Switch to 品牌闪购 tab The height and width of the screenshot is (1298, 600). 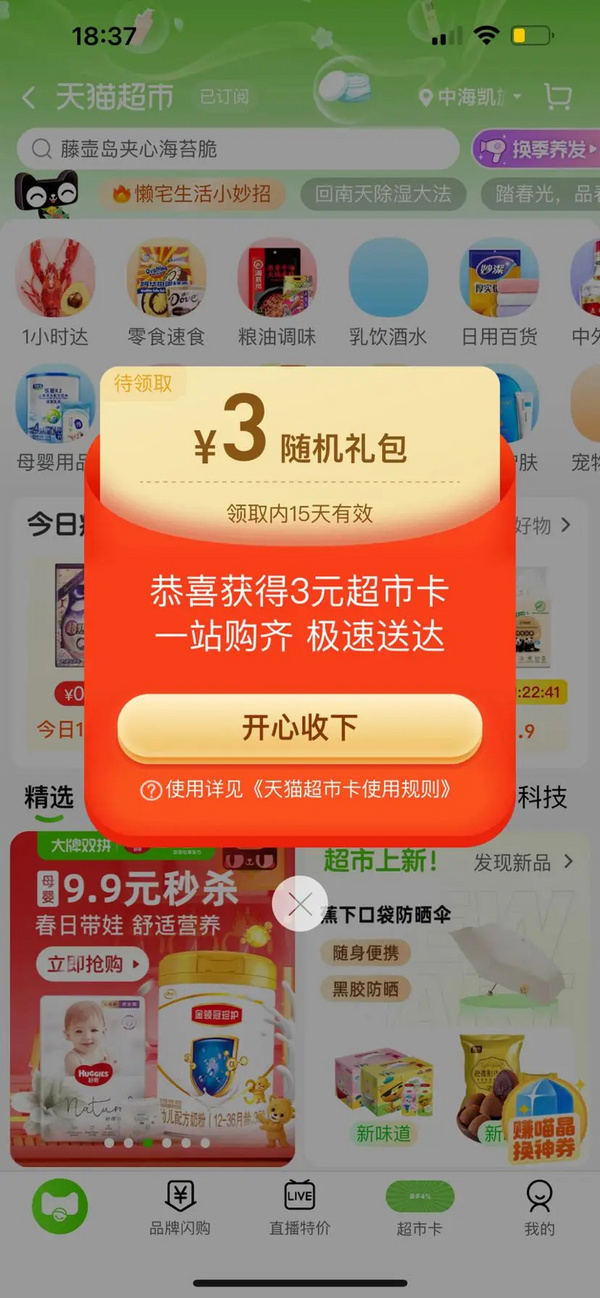(180, 1208)
